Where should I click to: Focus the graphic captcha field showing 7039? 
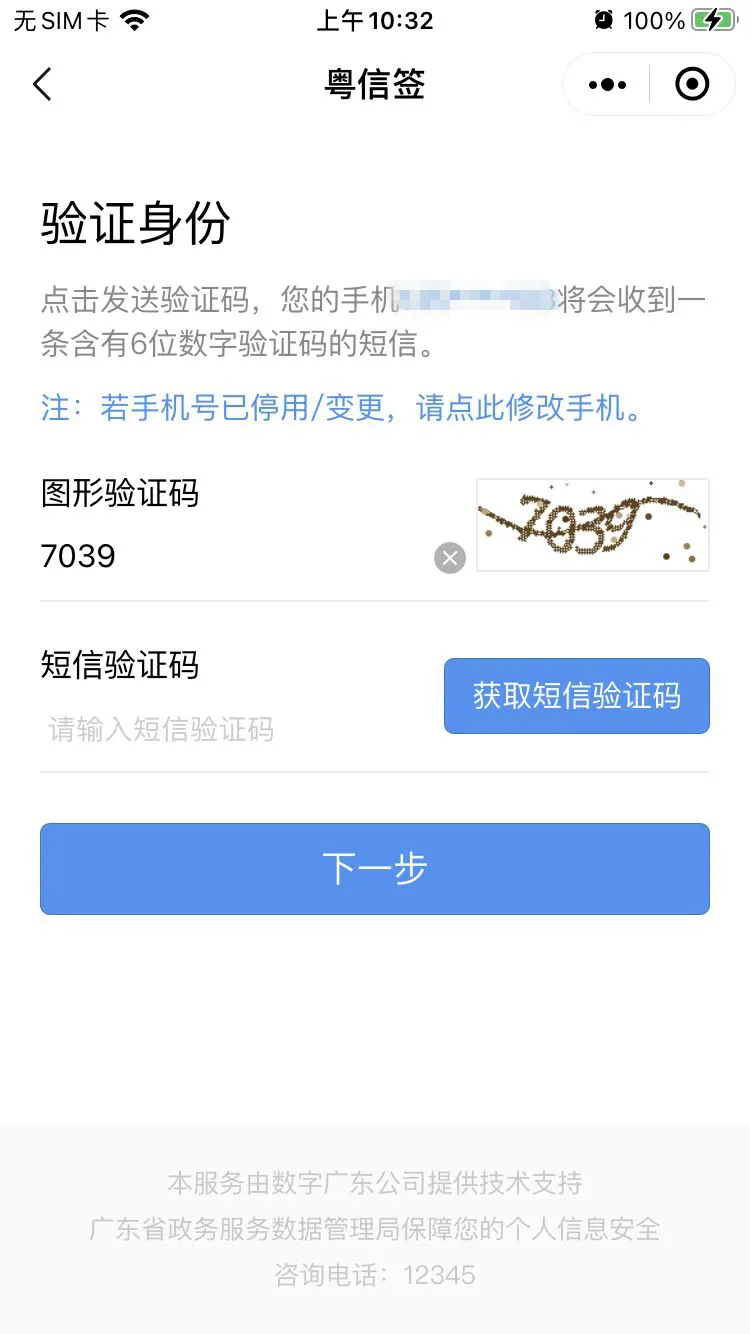[x=230, y=556]
